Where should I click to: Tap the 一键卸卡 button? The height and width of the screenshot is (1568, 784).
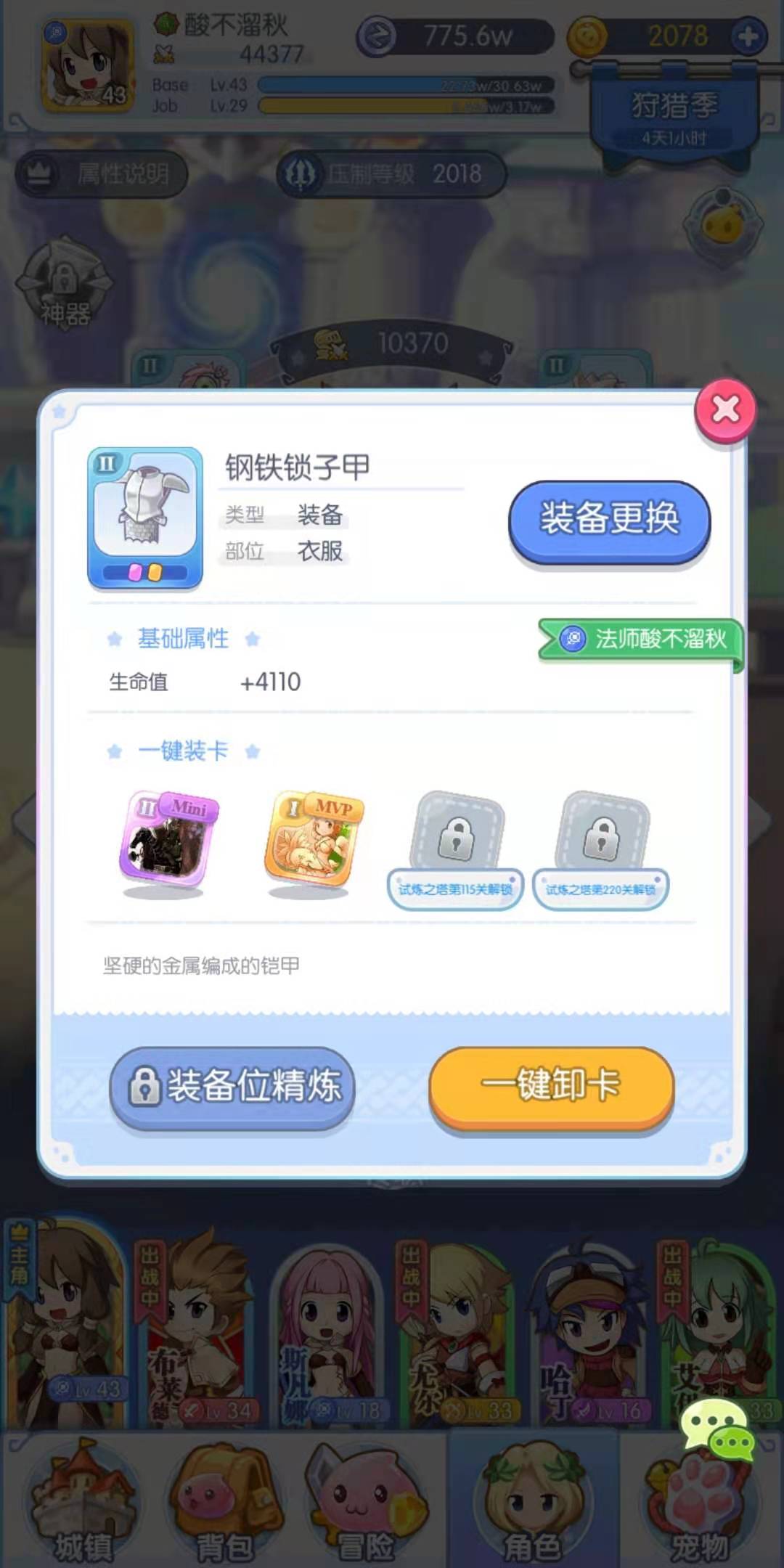point(552,1086)
